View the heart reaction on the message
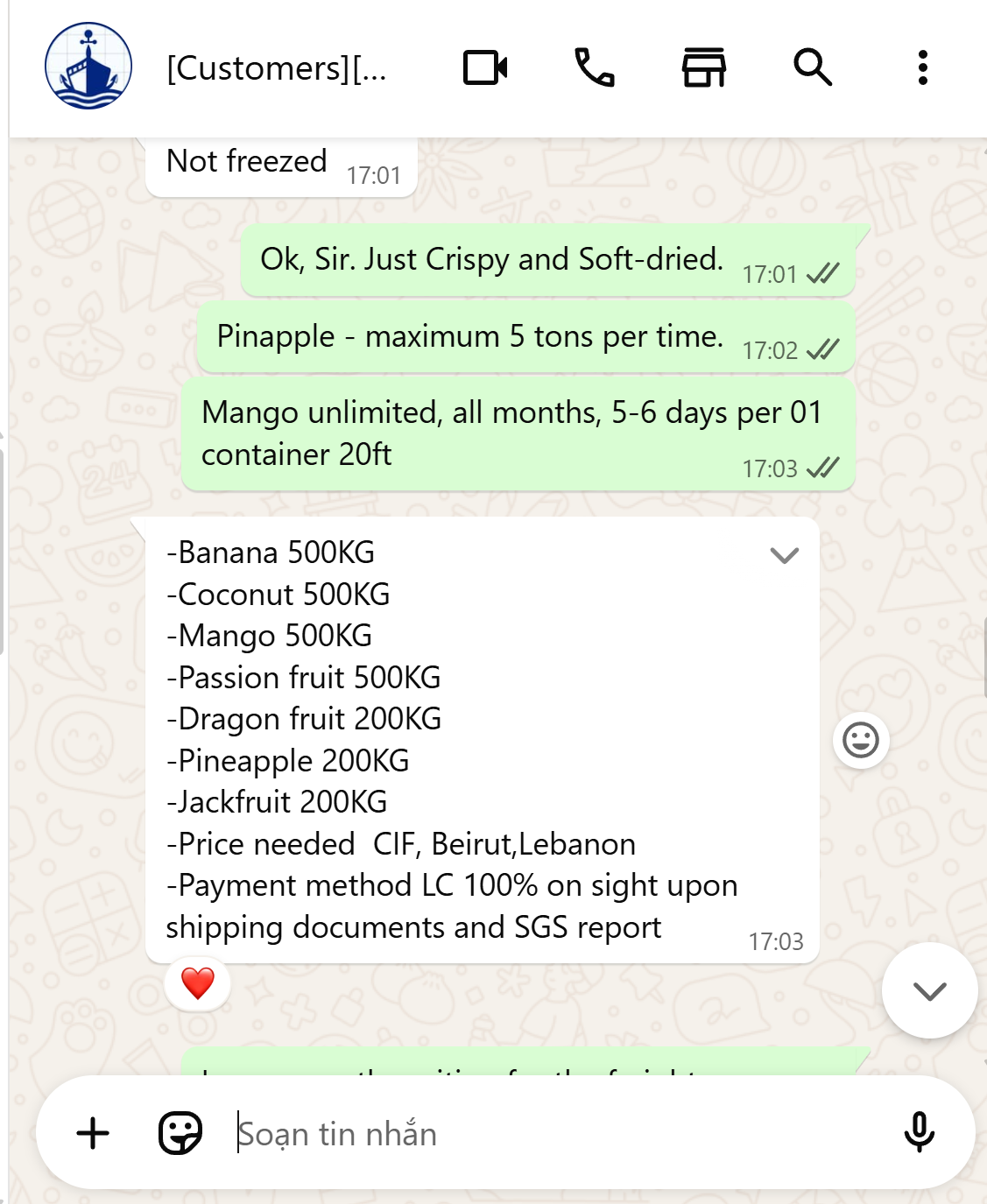Viewport: 987px width, 1204px height. pos(198,983)
